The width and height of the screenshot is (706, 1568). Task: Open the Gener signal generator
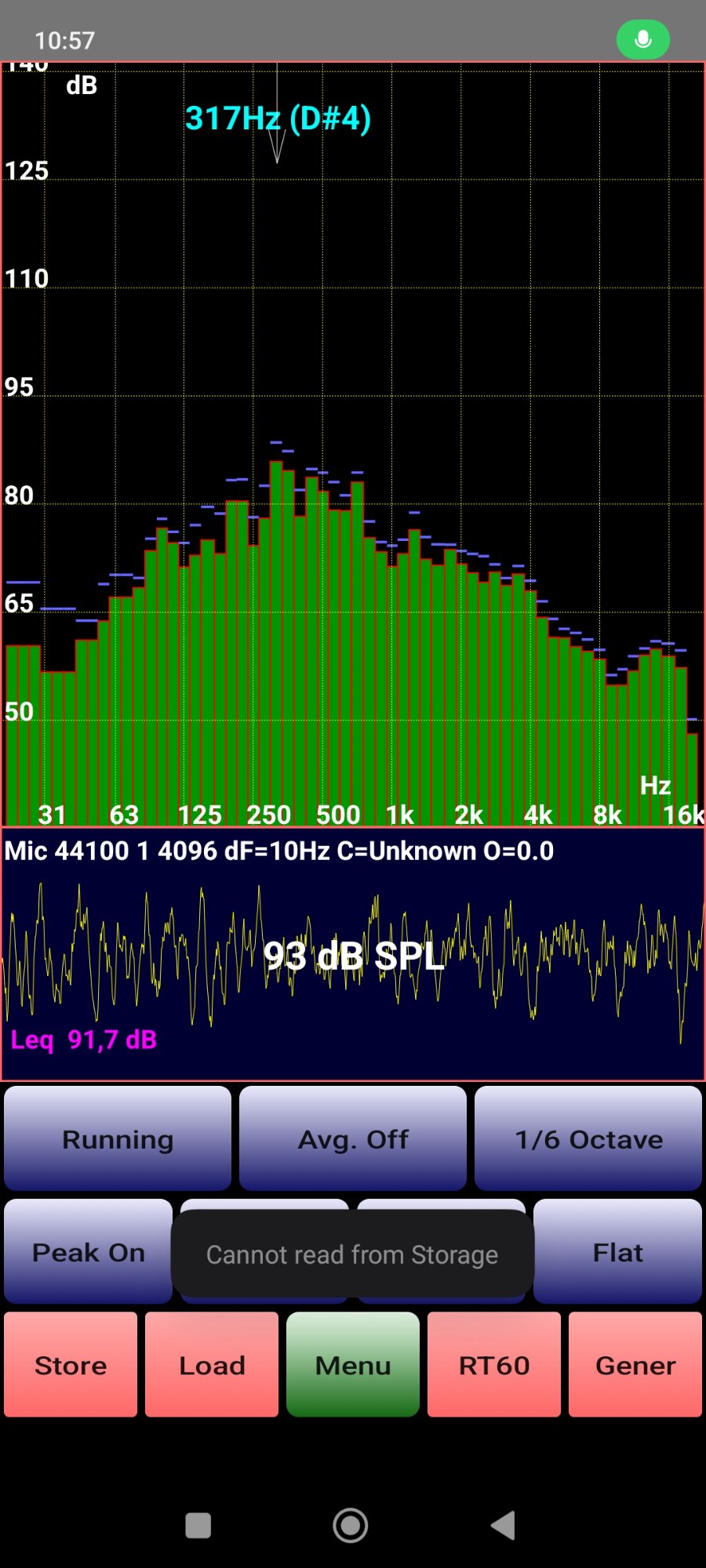pos(635,1365)
